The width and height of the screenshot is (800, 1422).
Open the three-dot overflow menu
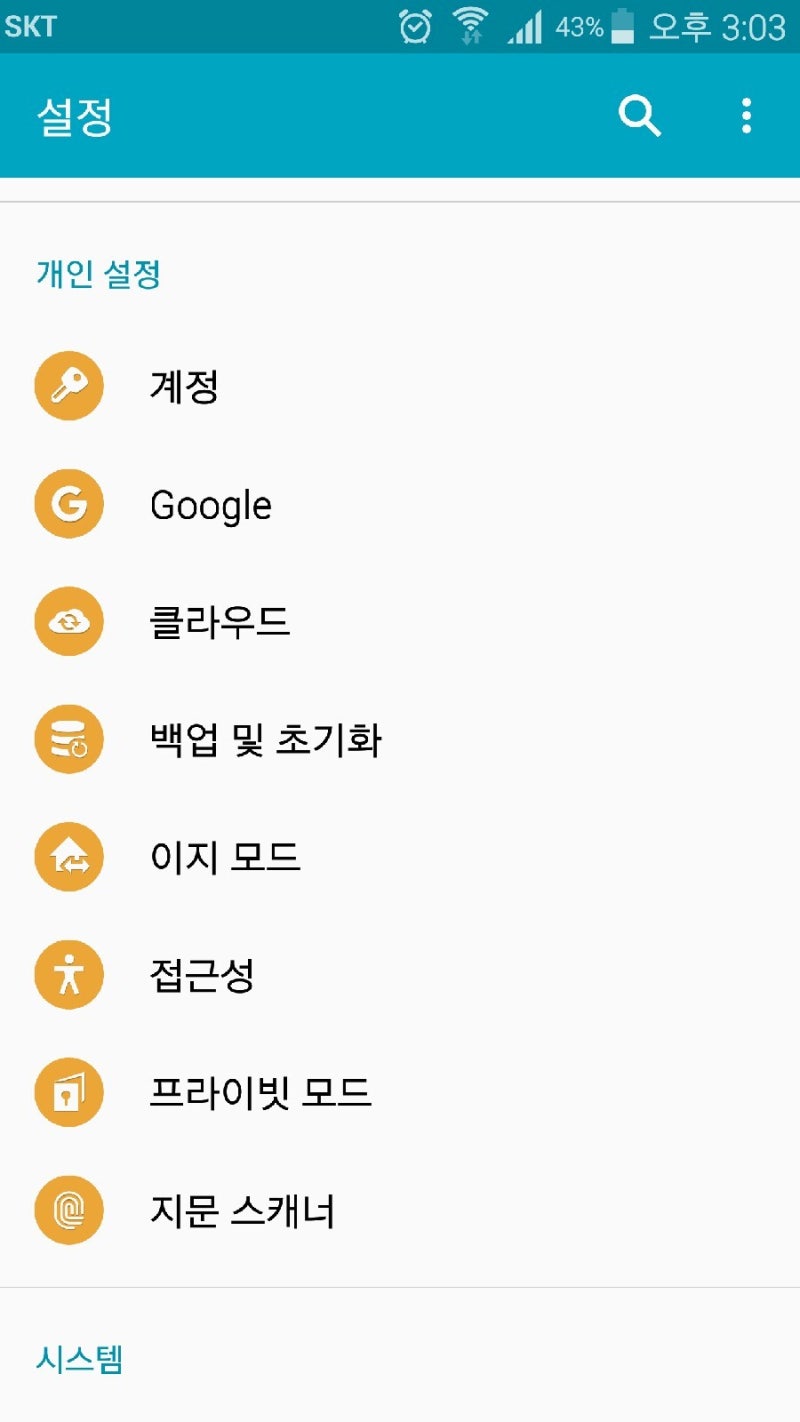tap(746, 116)
